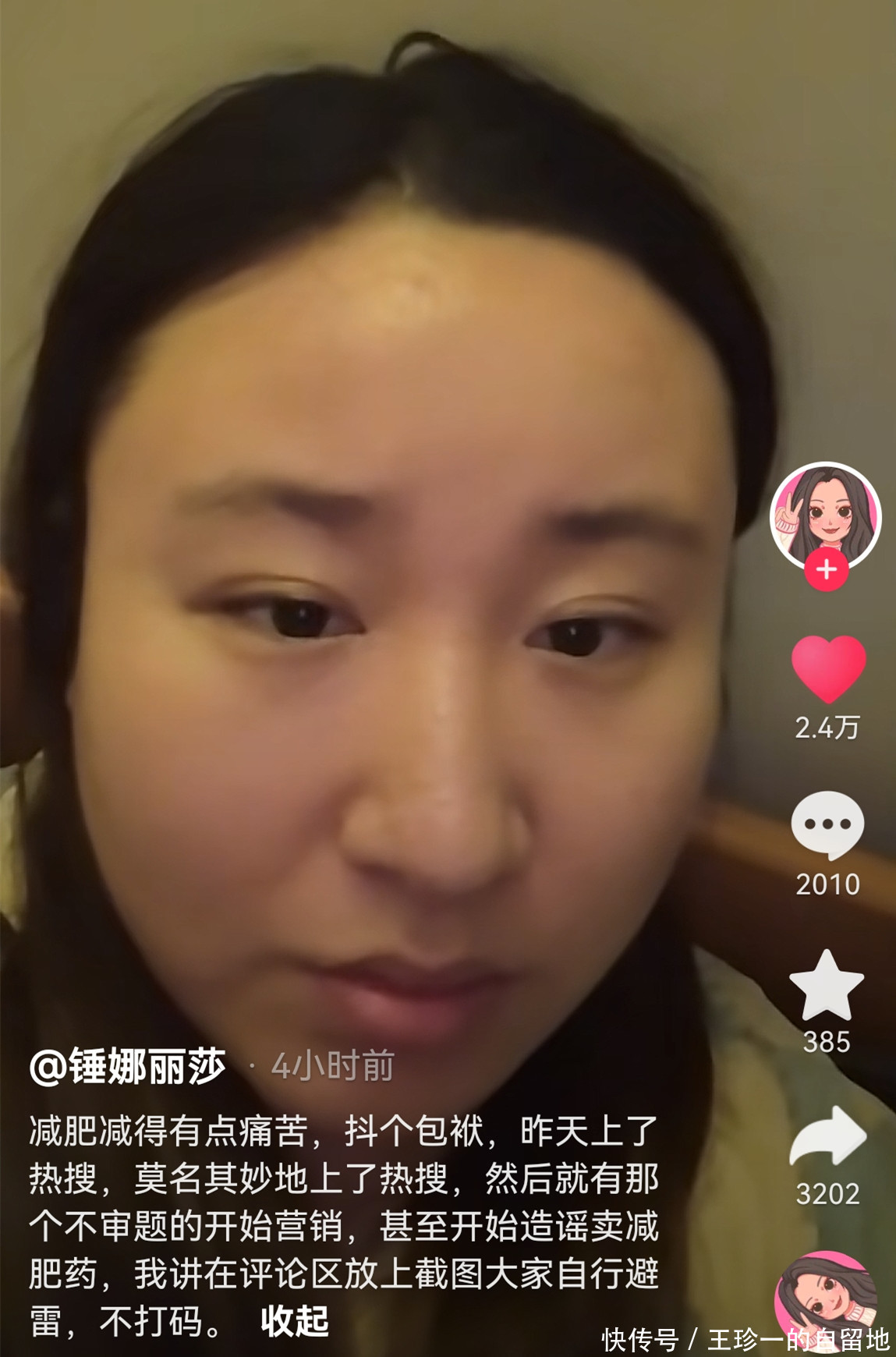Follow the creator with the plus button
The height and width of the screenshot is (1357, 896).
[827, 569]
